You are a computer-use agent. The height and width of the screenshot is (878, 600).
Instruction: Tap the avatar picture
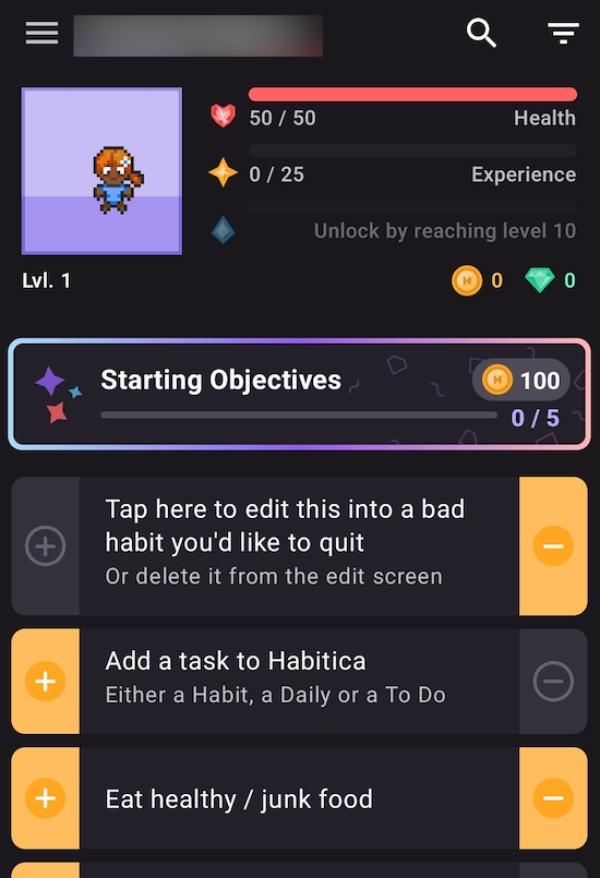(x=102, y=171)
